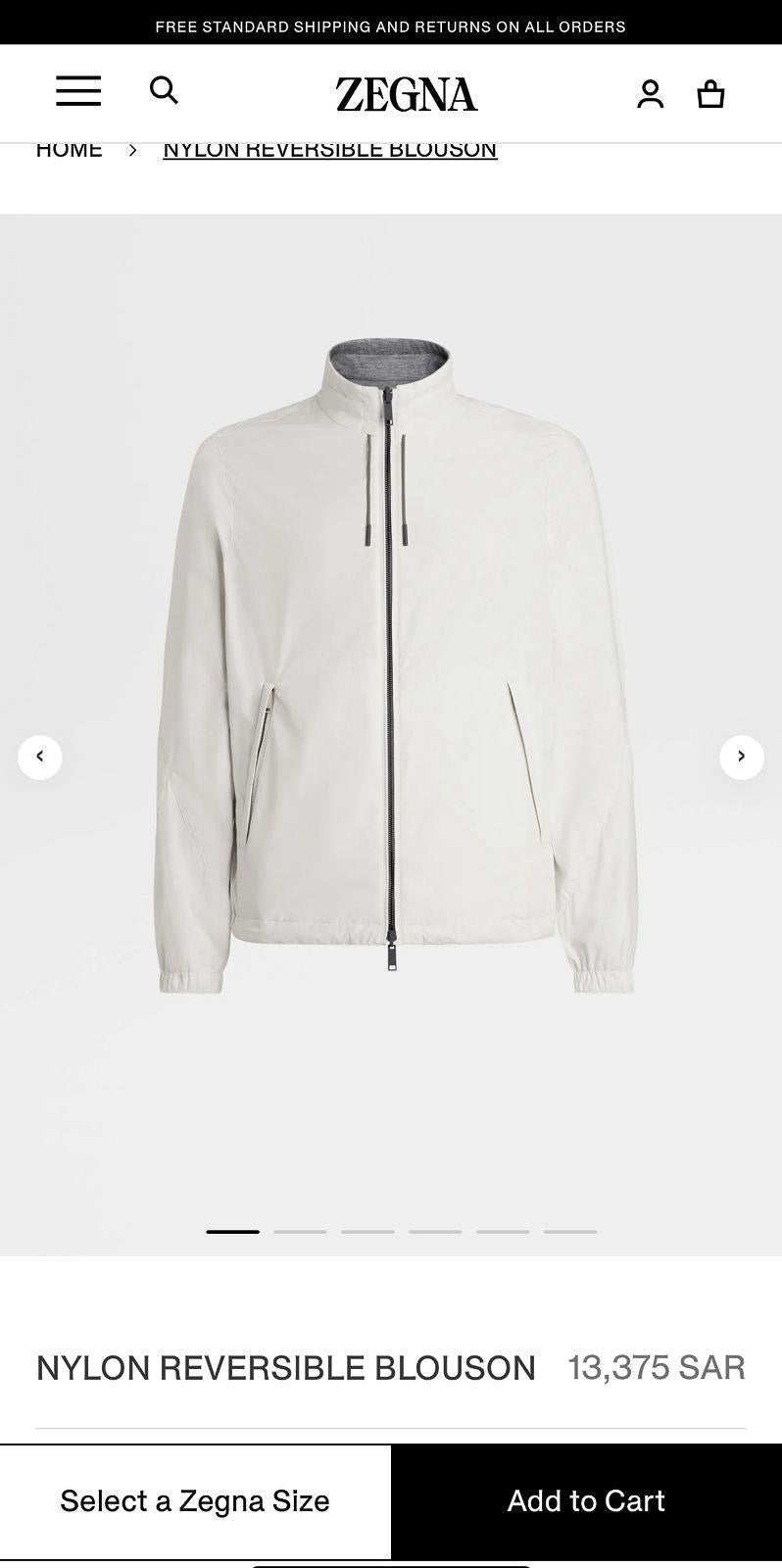Click the search magnifier icon
The width and height of the screenshot is (782, 1568).
pos(165,90)
